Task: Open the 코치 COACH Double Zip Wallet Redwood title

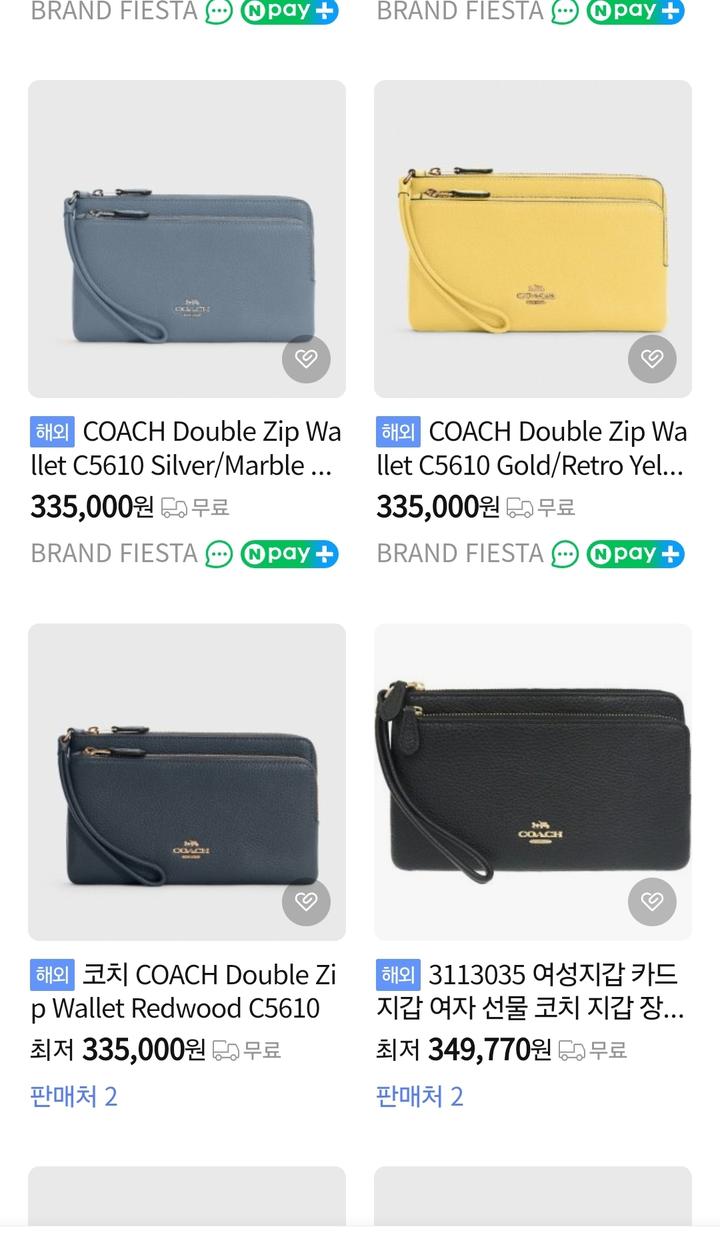Action: click(x=186, y=991)
